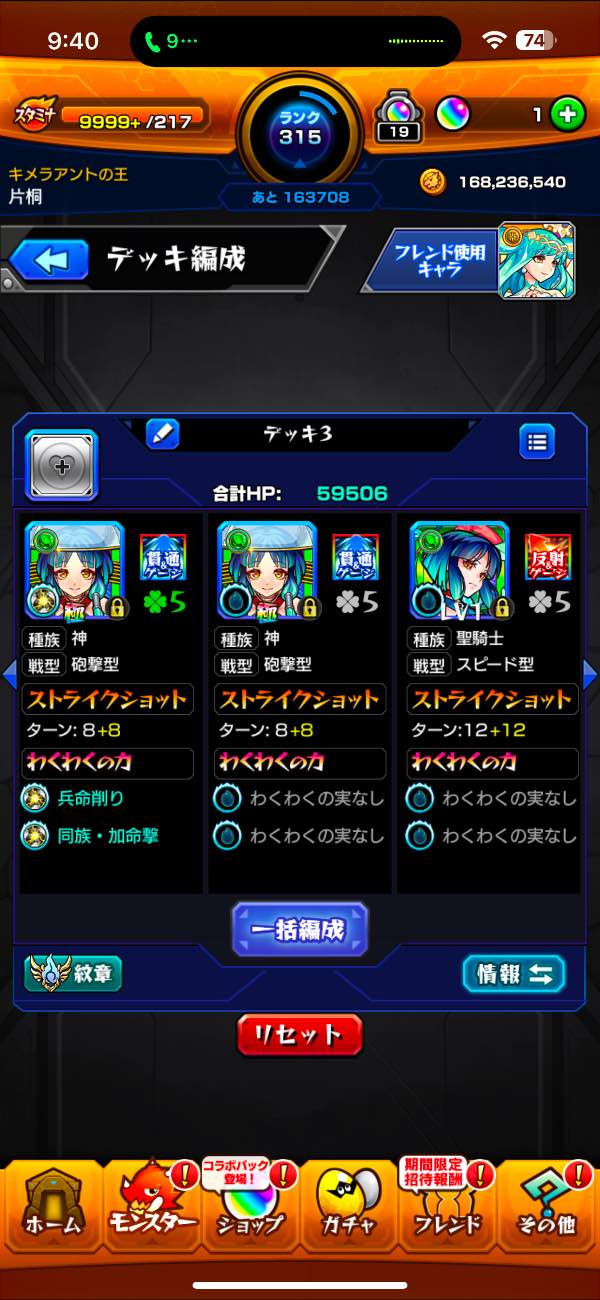The image size is (600, 1300).
Task: Open the モンスター tab
Action: 150,1205
